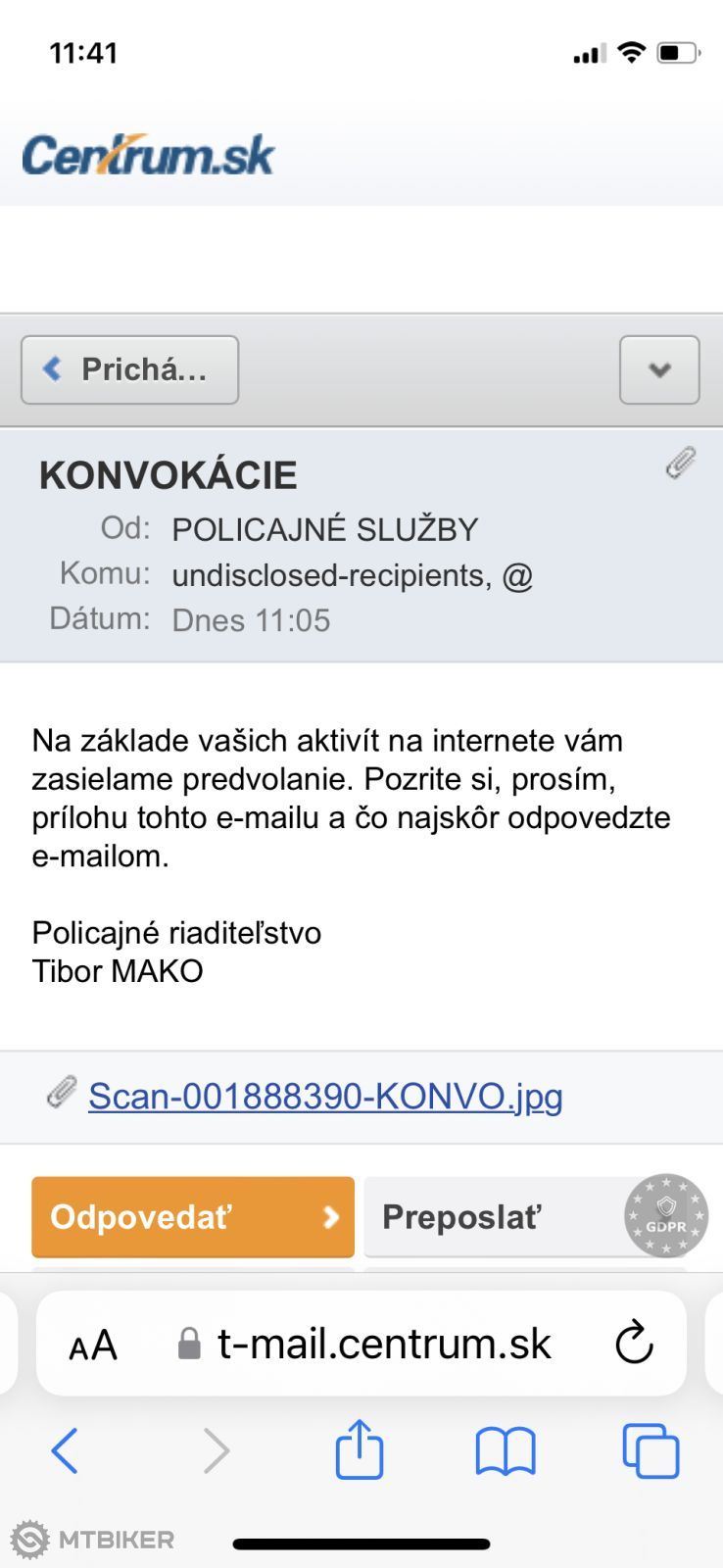Go back to the Prichá… inbox
The image size is (723, 1568).
pyautogui.click(x=129, y=369)
